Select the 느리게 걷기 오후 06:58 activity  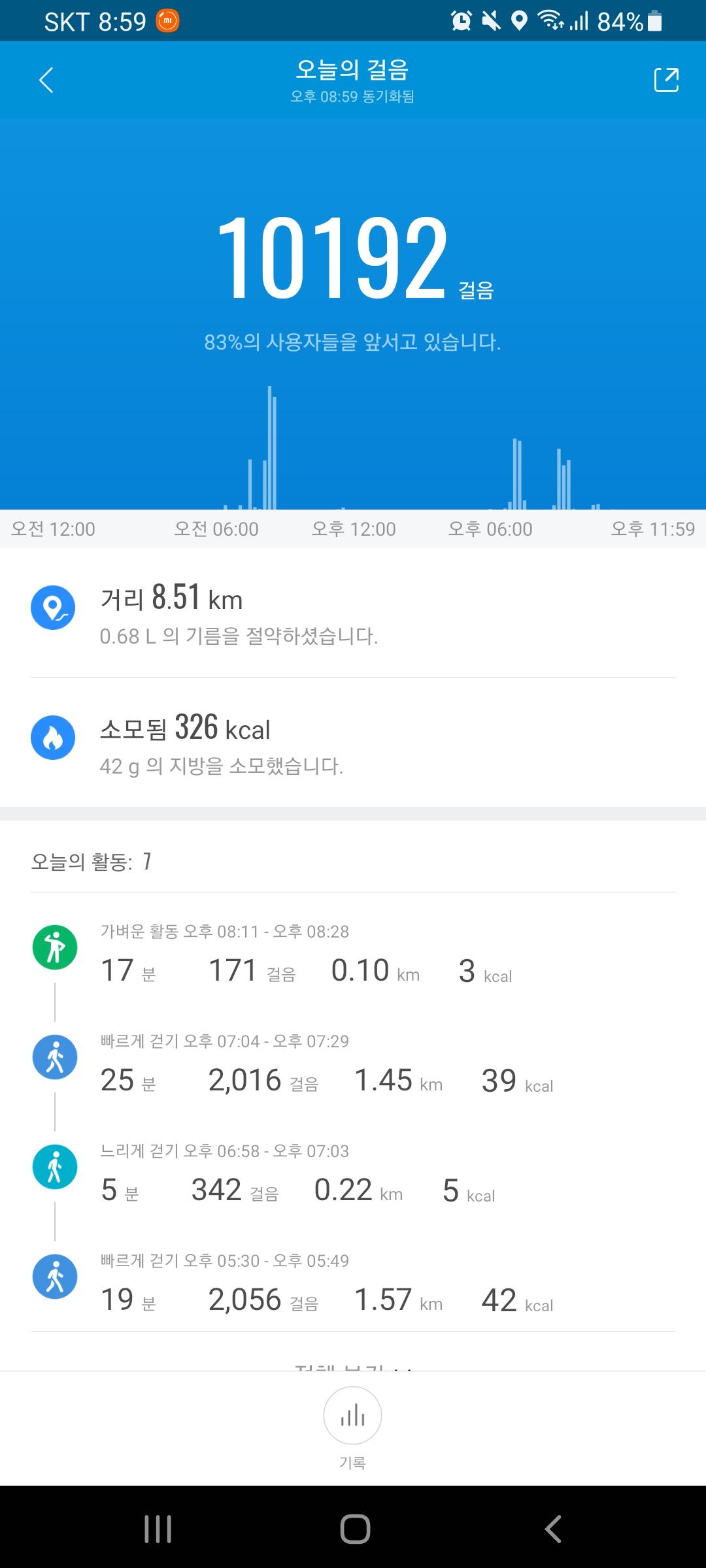click(x=353, y=1175)
